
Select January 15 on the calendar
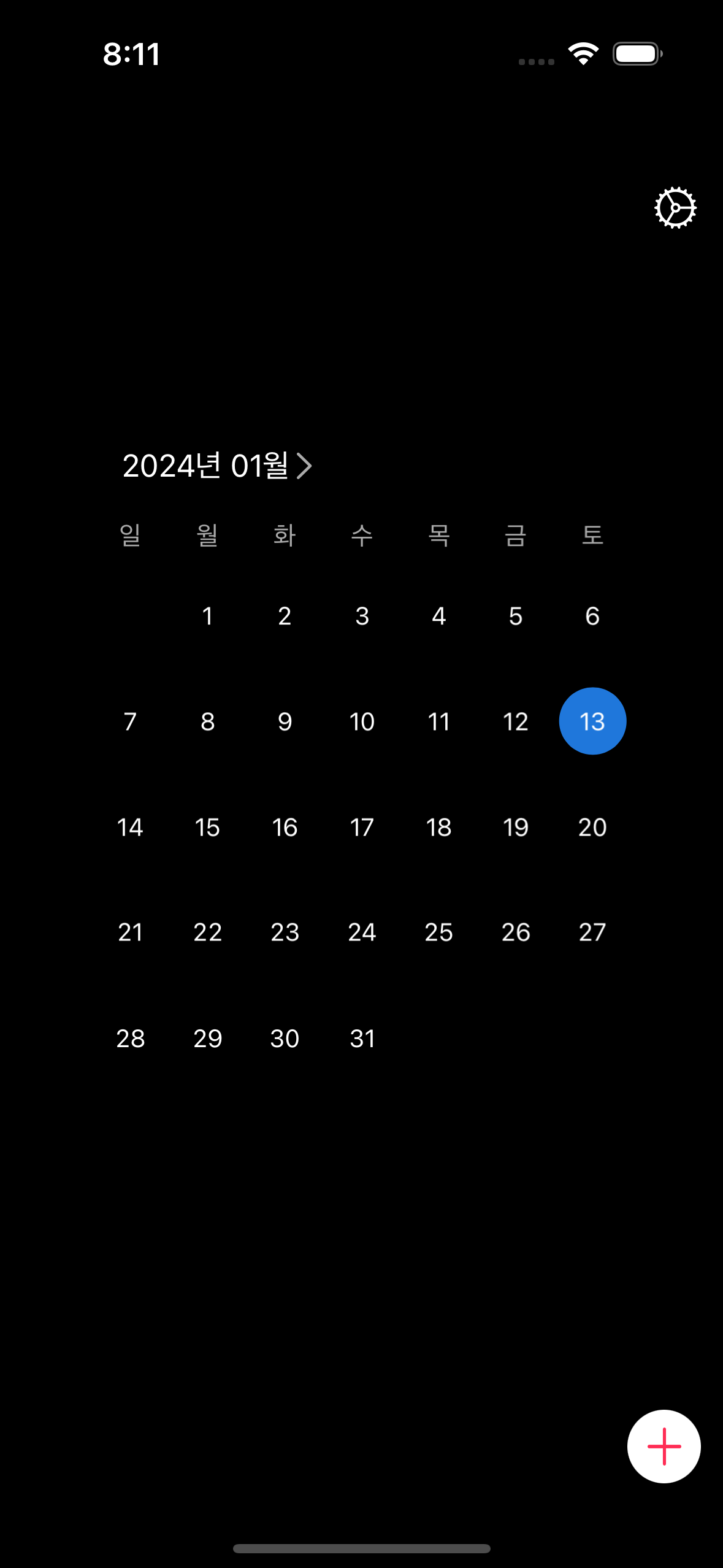click(x=208, y=827)
